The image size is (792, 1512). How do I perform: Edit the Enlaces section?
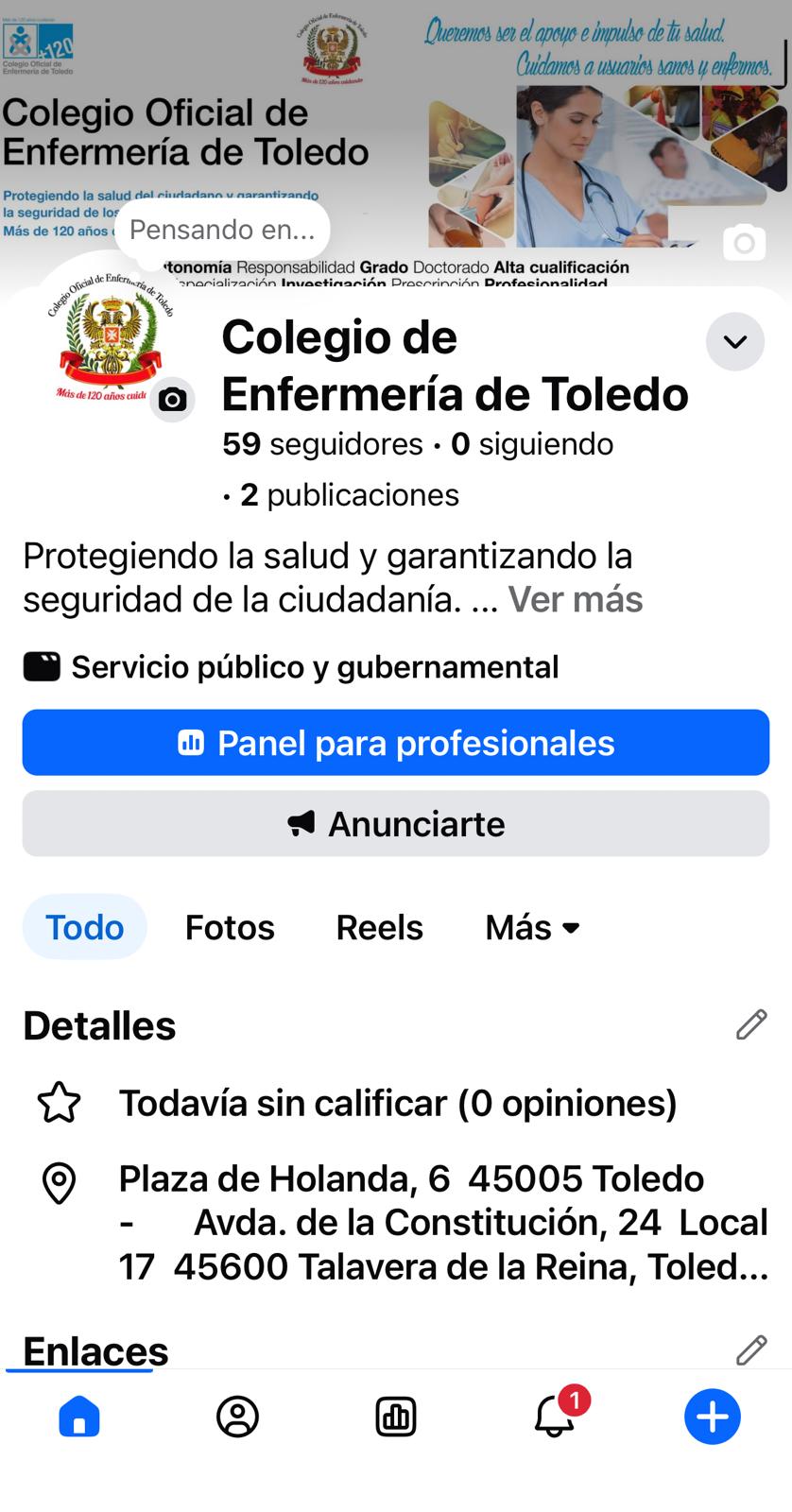tap(750, 1350)
